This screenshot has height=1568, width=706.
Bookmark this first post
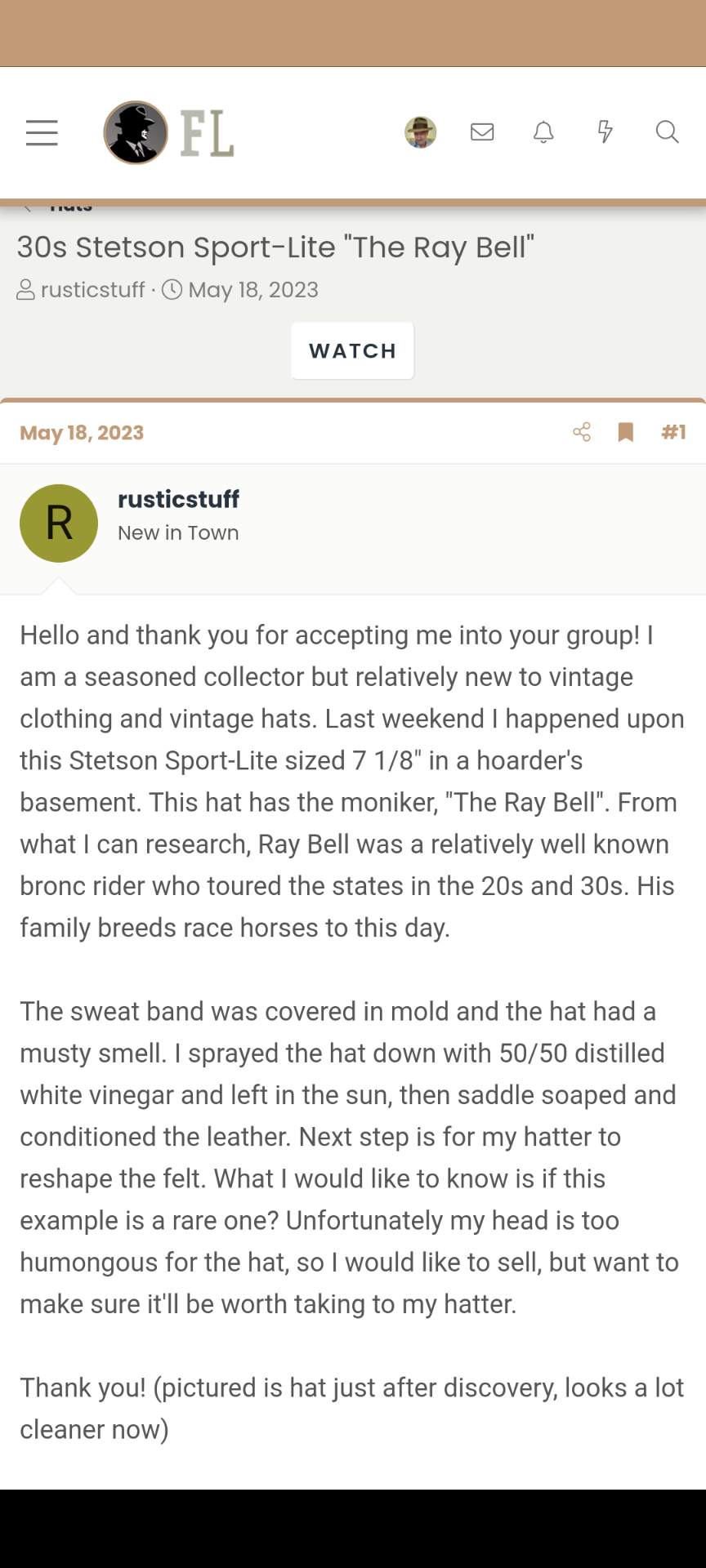[x=626, y=432]
